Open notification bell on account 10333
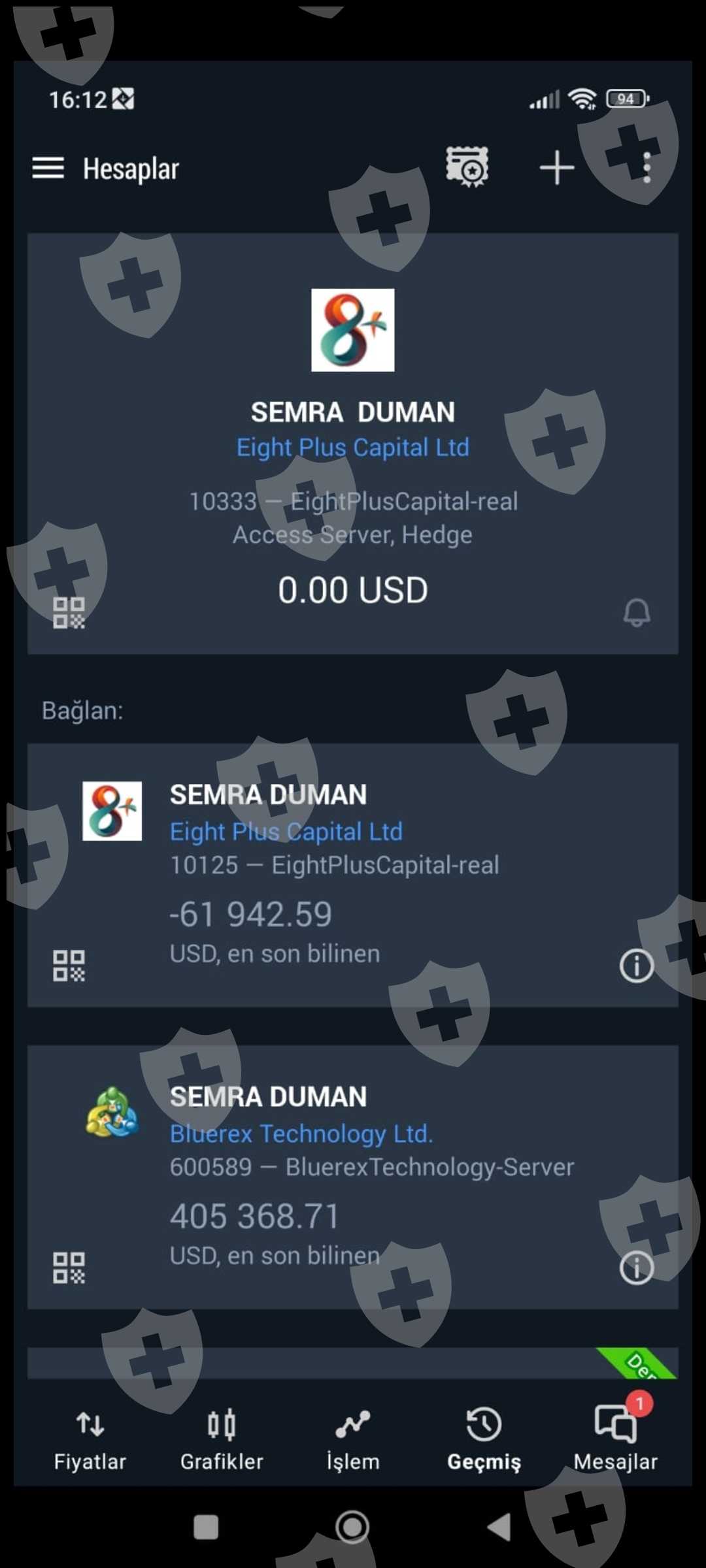This screenshot has width=706, height=1568. [x=637, y=613]
